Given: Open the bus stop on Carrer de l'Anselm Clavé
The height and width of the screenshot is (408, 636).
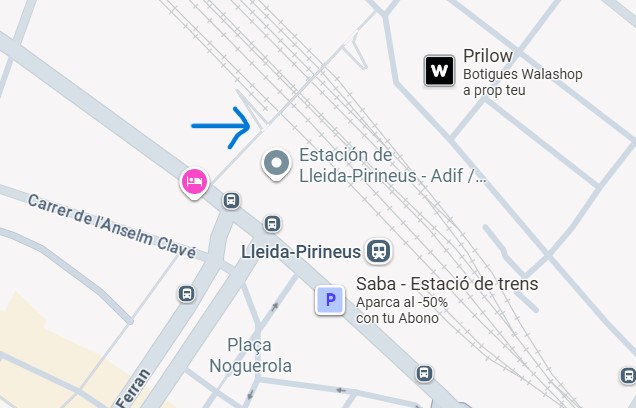Looking at the screenshot, I should (186, 294).
